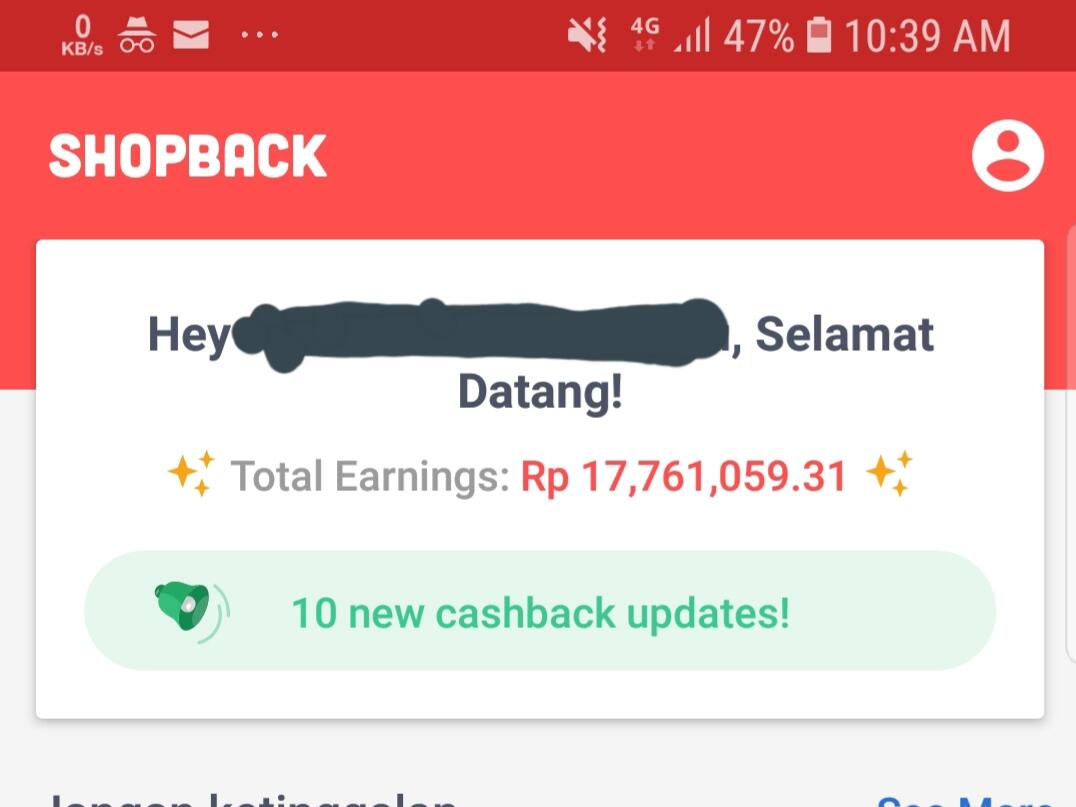Open the account profile icon
Image resolution: width=1076 pixels, height=807 pixels.
1007,156
